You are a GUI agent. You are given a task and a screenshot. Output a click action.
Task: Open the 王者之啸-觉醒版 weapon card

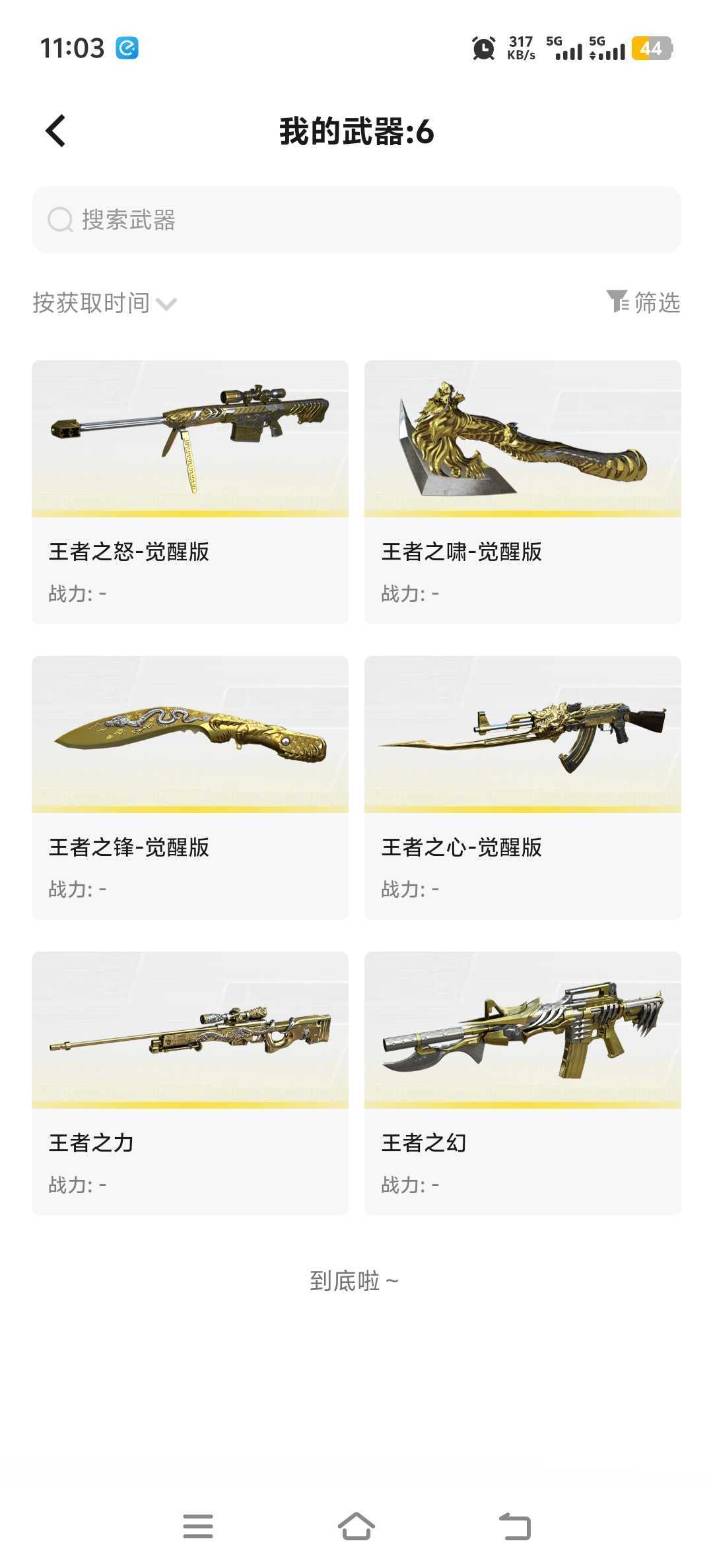523,492
